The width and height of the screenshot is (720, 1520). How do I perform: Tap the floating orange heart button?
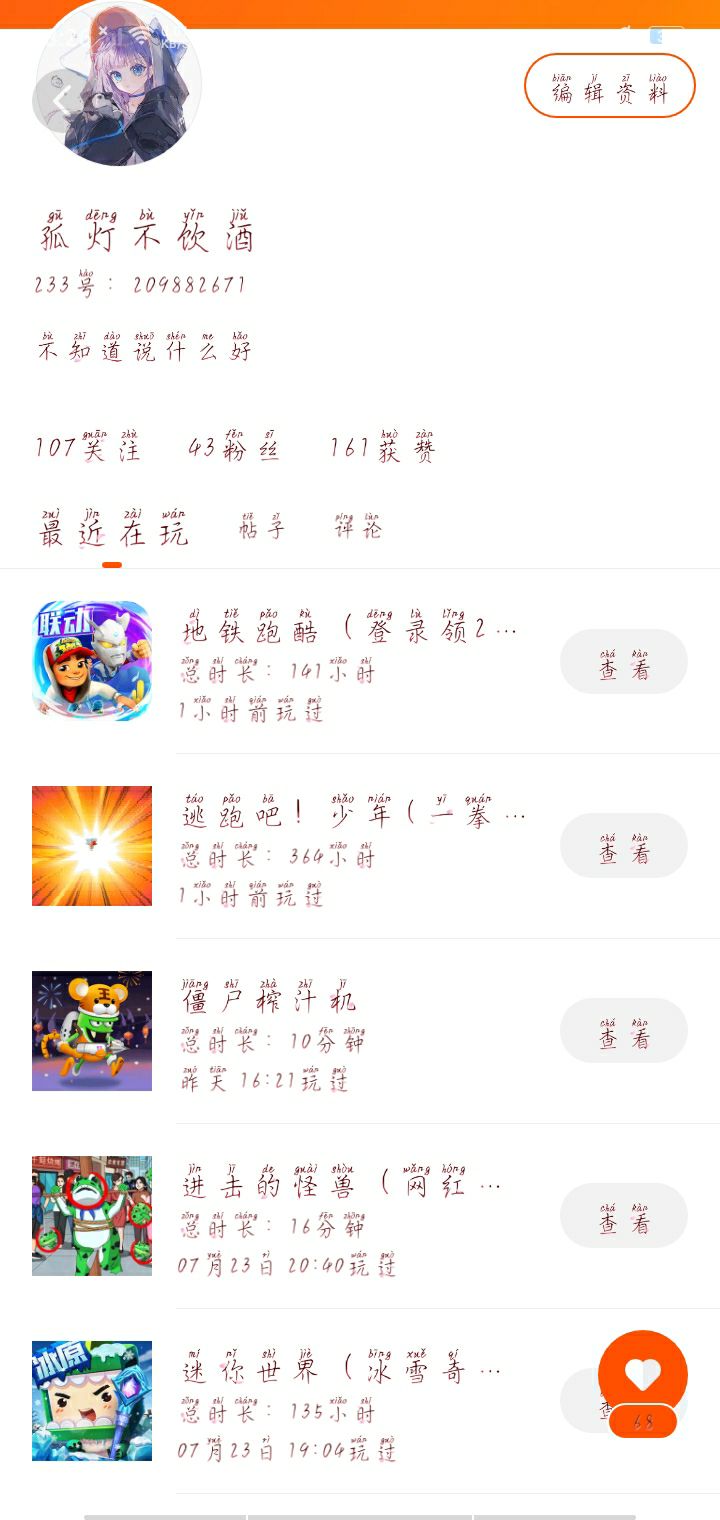pos(642,1376)
